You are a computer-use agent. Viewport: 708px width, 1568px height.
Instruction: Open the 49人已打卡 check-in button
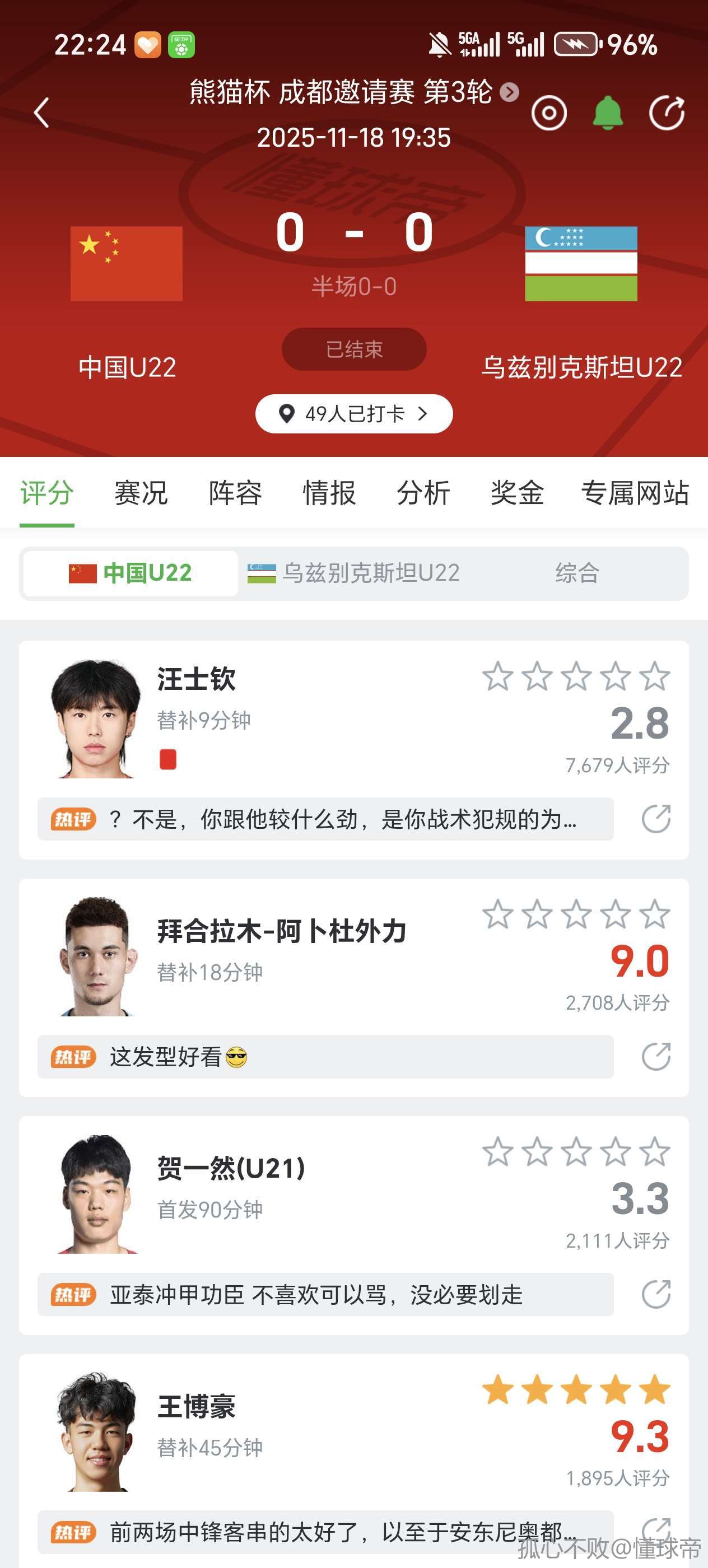click(x=353, y=414)
